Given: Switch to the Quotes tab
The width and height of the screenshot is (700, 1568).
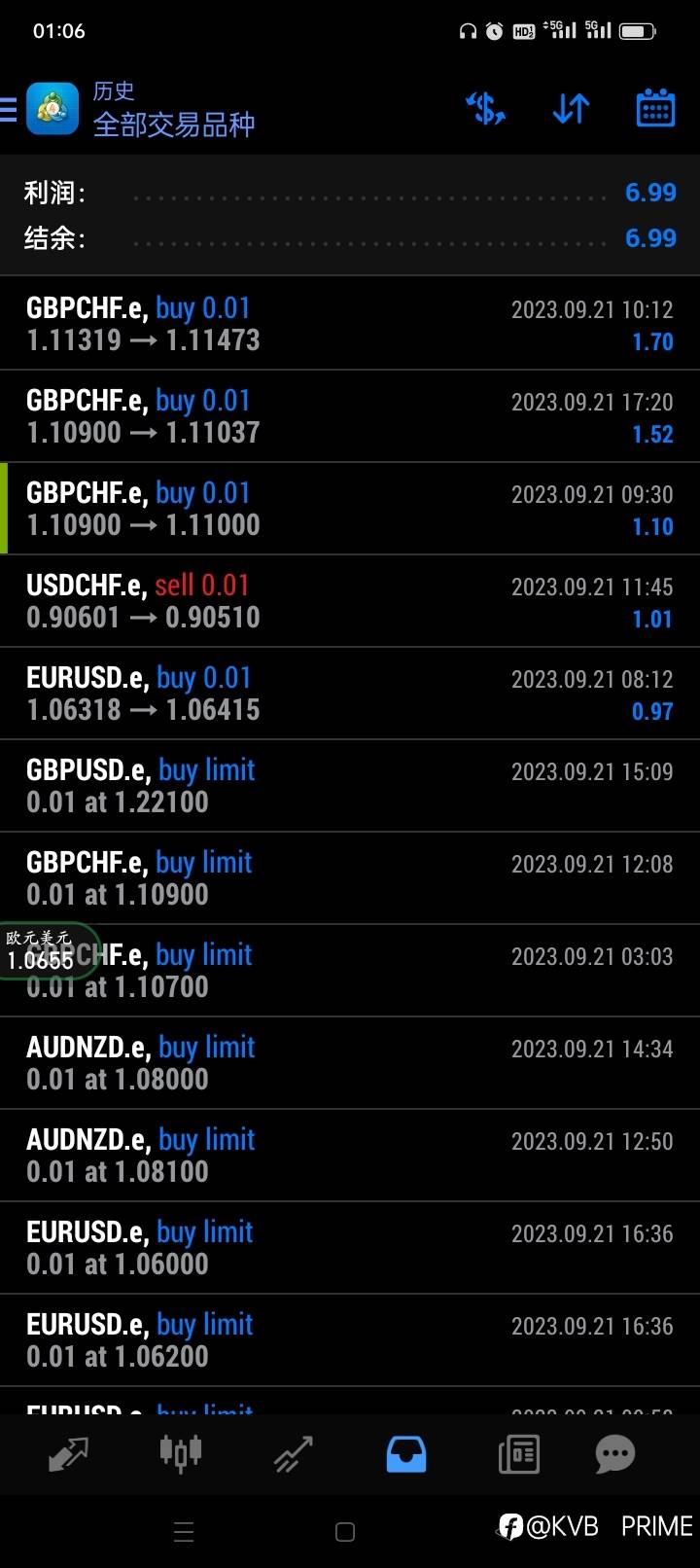Looking at the screenshot, I should pos(68,1455).
